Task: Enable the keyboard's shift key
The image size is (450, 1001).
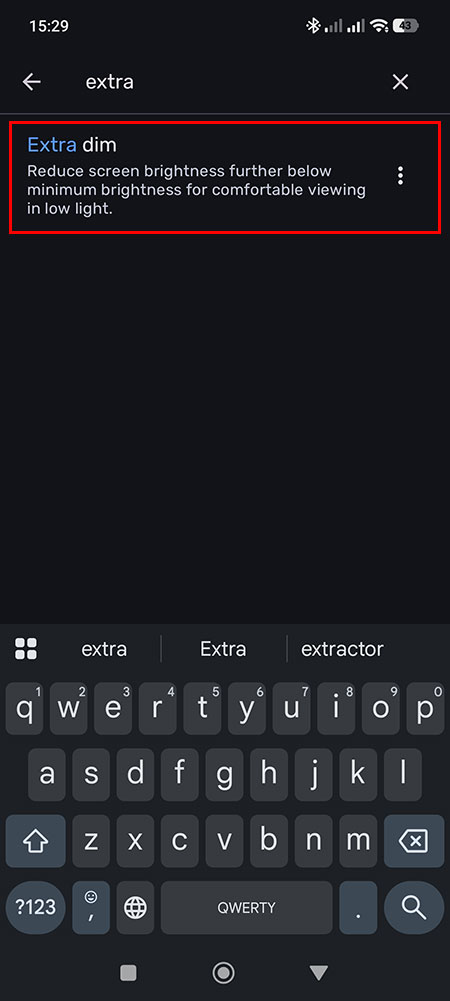Action: coord(36,841)
